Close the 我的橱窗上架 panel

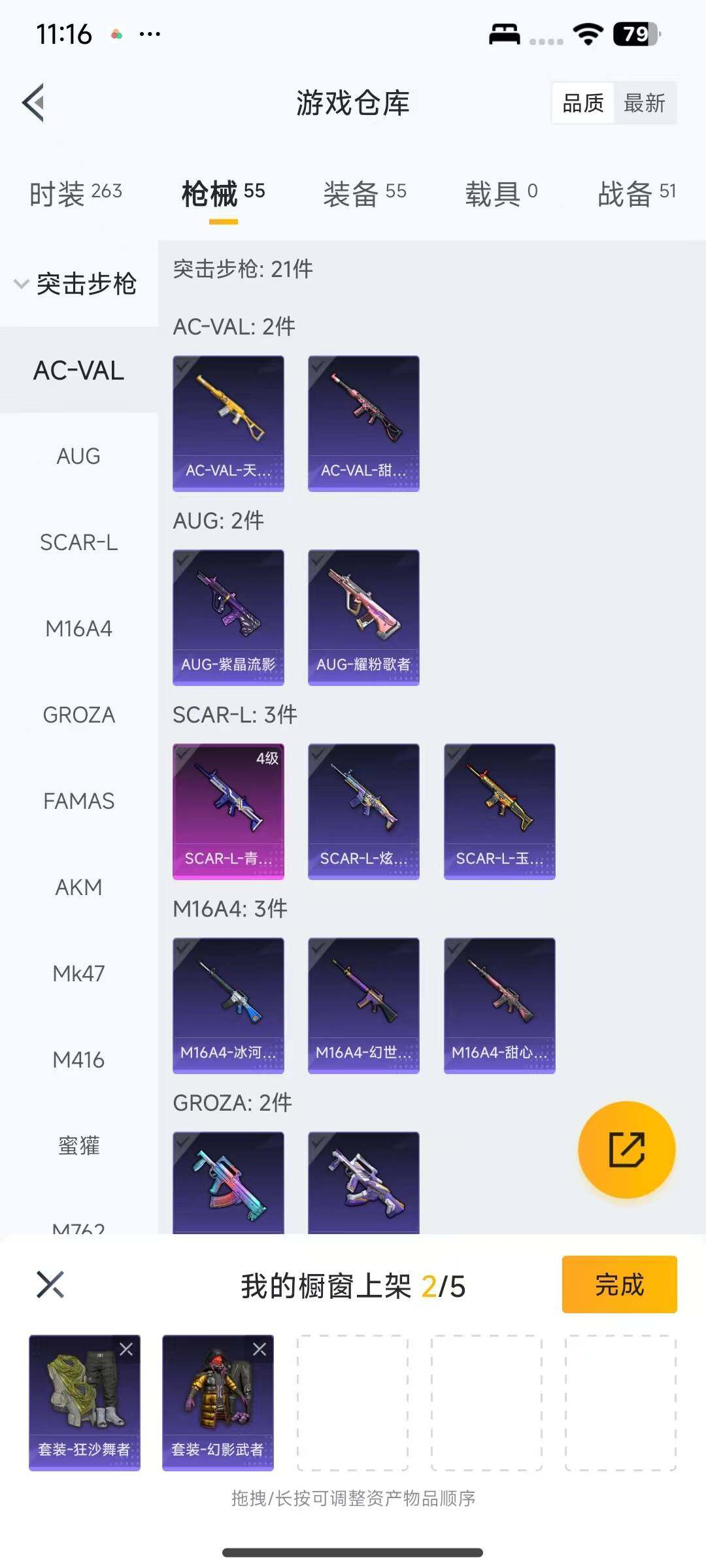[50, 1284]
